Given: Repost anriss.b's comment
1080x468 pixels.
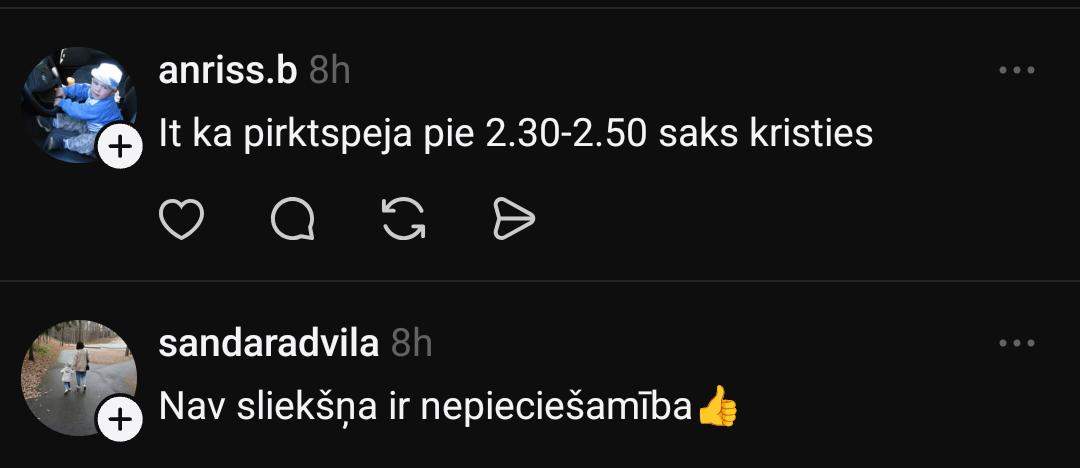Looking at the screenshot, I should pyautogui.click(x=404, y=219).
